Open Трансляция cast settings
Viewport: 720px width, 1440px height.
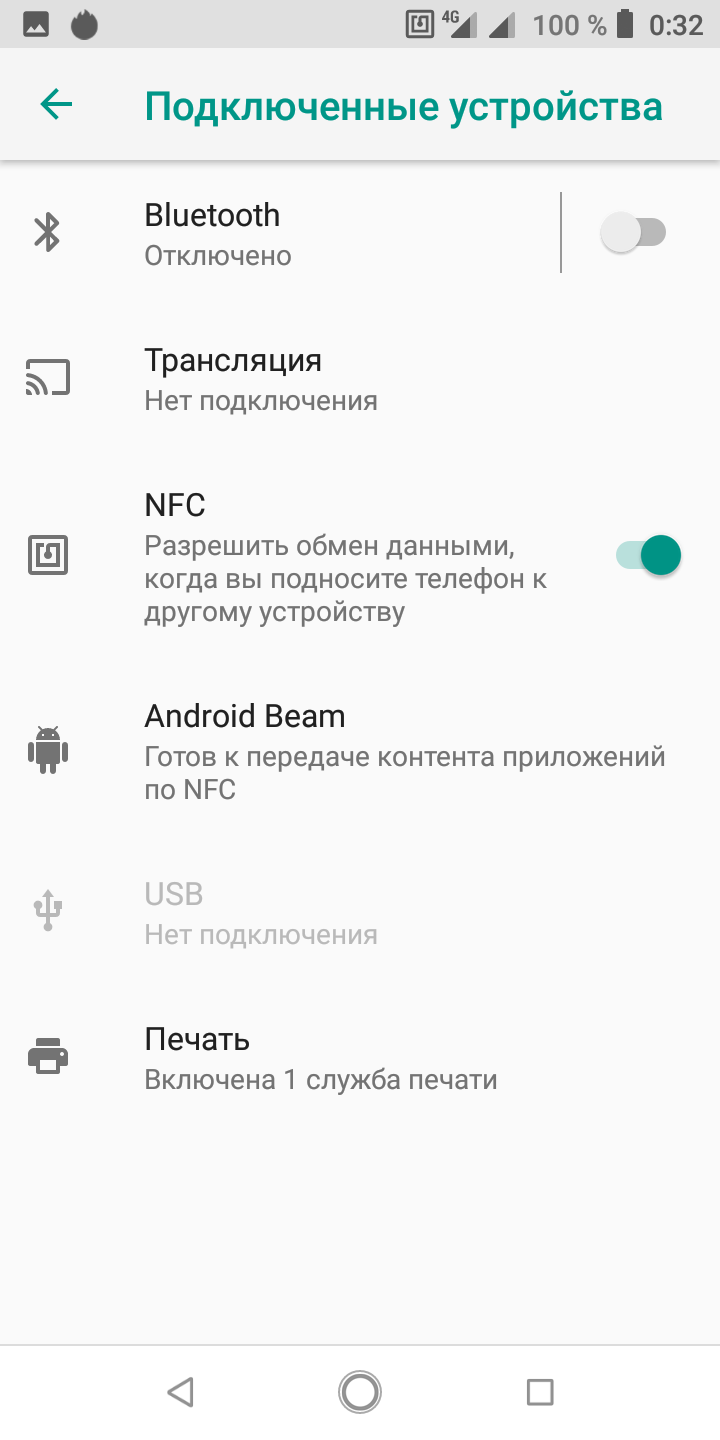300,379
